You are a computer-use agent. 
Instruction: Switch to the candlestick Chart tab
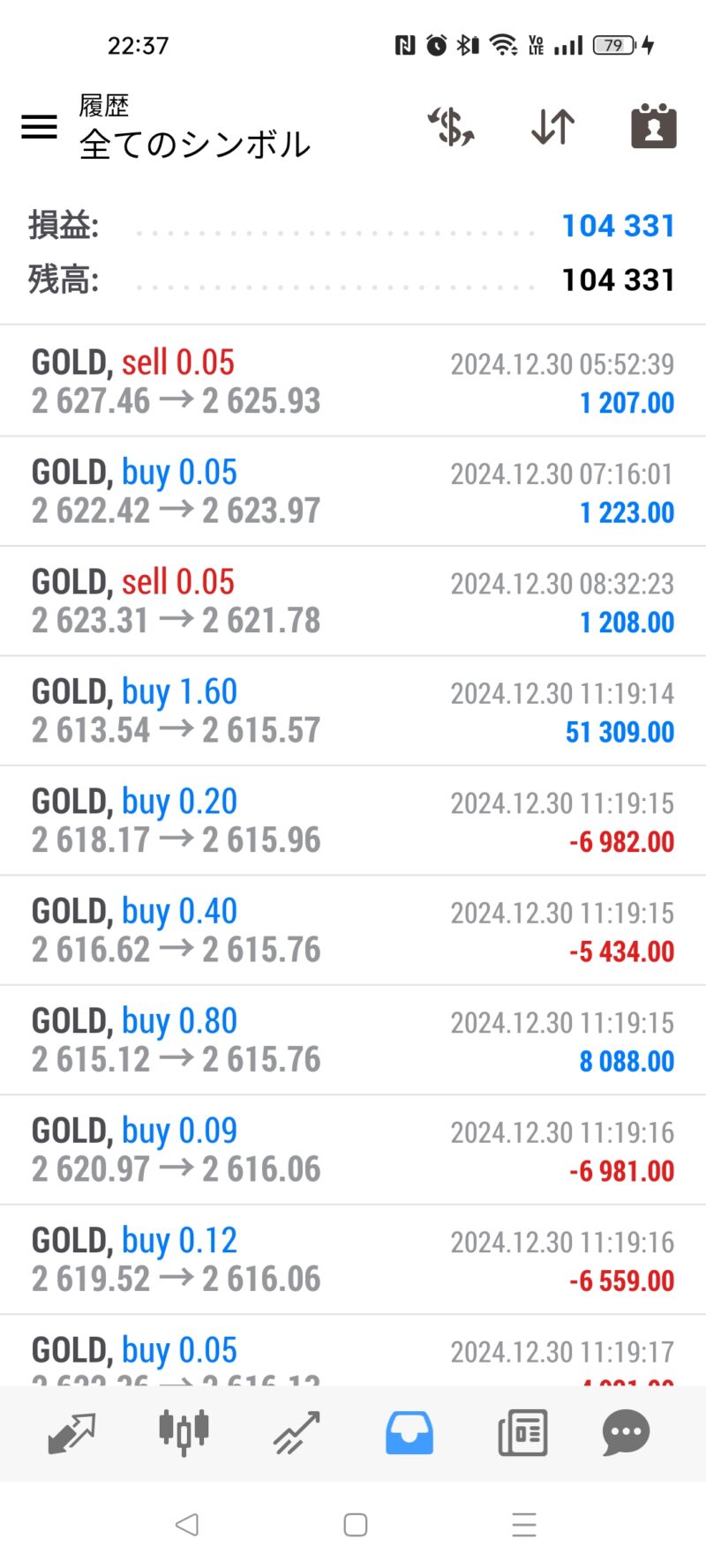pos(184,1433)
